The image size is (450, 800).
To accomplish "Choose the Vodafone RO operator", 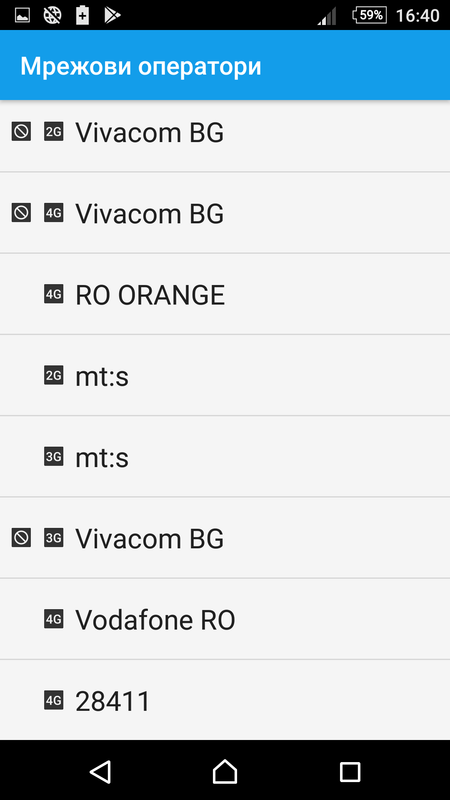I will pyautogui.click(x=225, y=619).
